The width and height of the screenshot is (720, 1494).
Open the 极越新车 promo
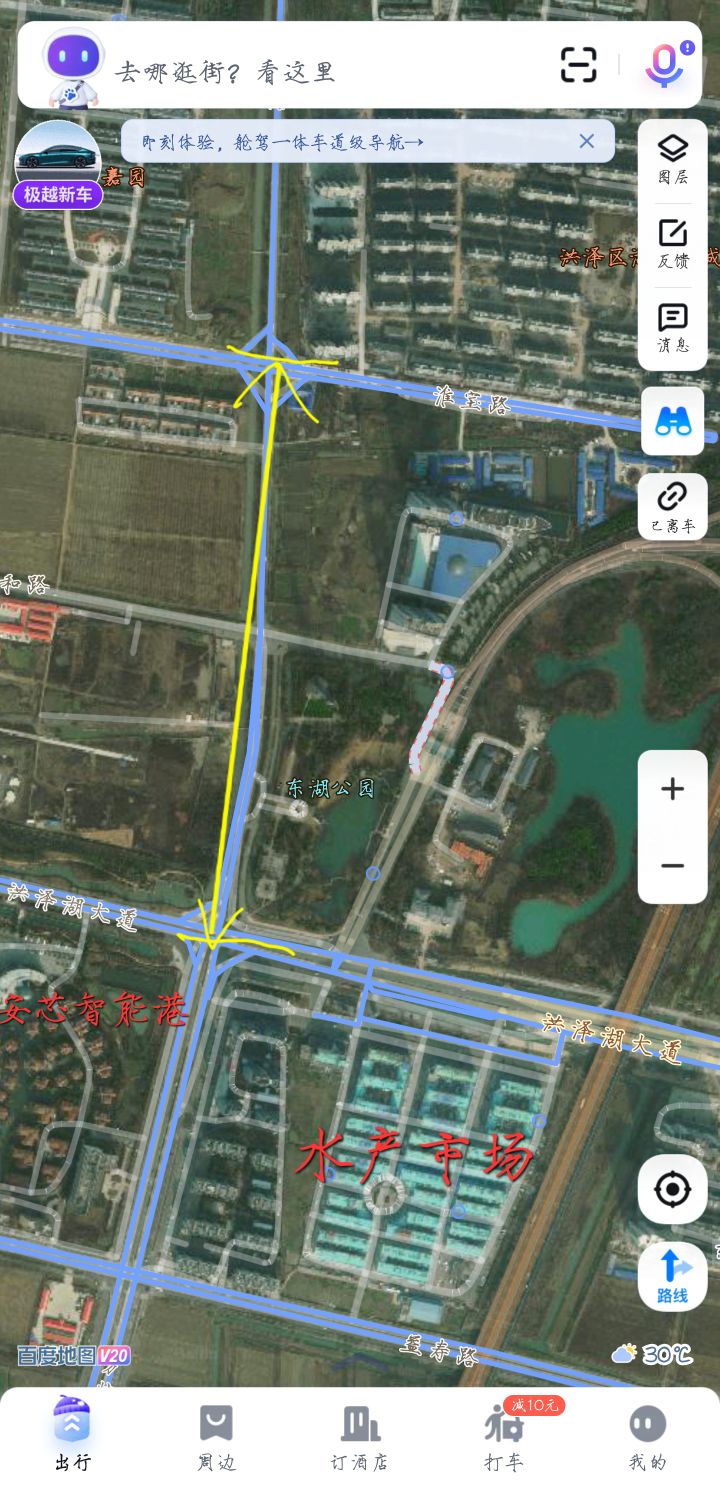(58, 165)
